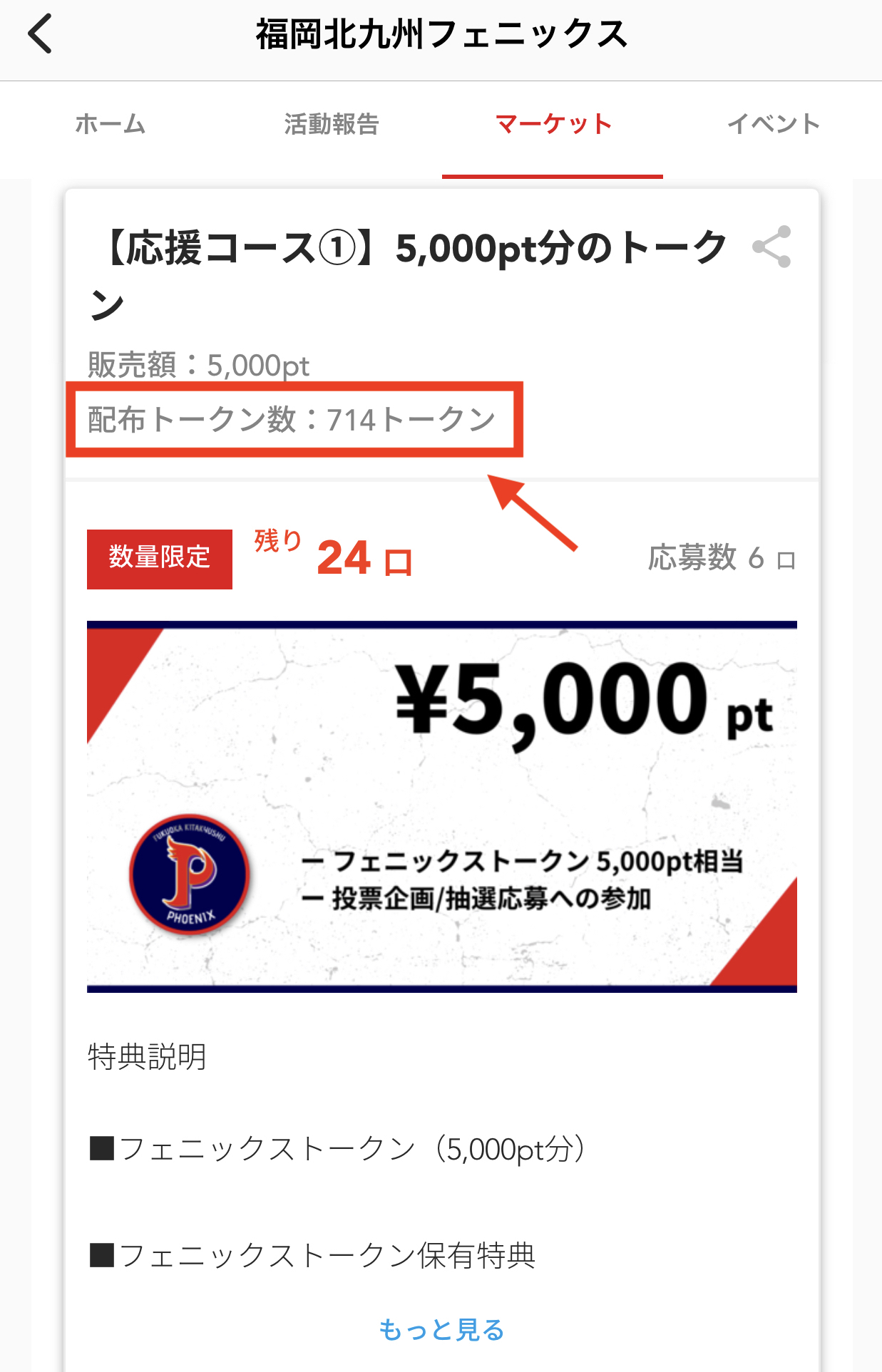Expand details with もっと見る

click(441, 1330)
